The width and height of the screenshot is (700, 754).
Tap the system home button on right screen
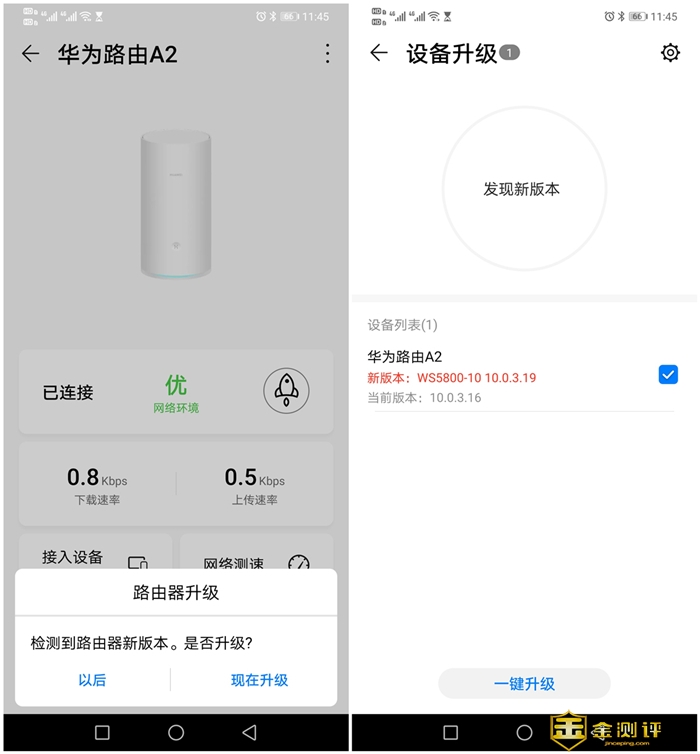click(x=524, y=732)
